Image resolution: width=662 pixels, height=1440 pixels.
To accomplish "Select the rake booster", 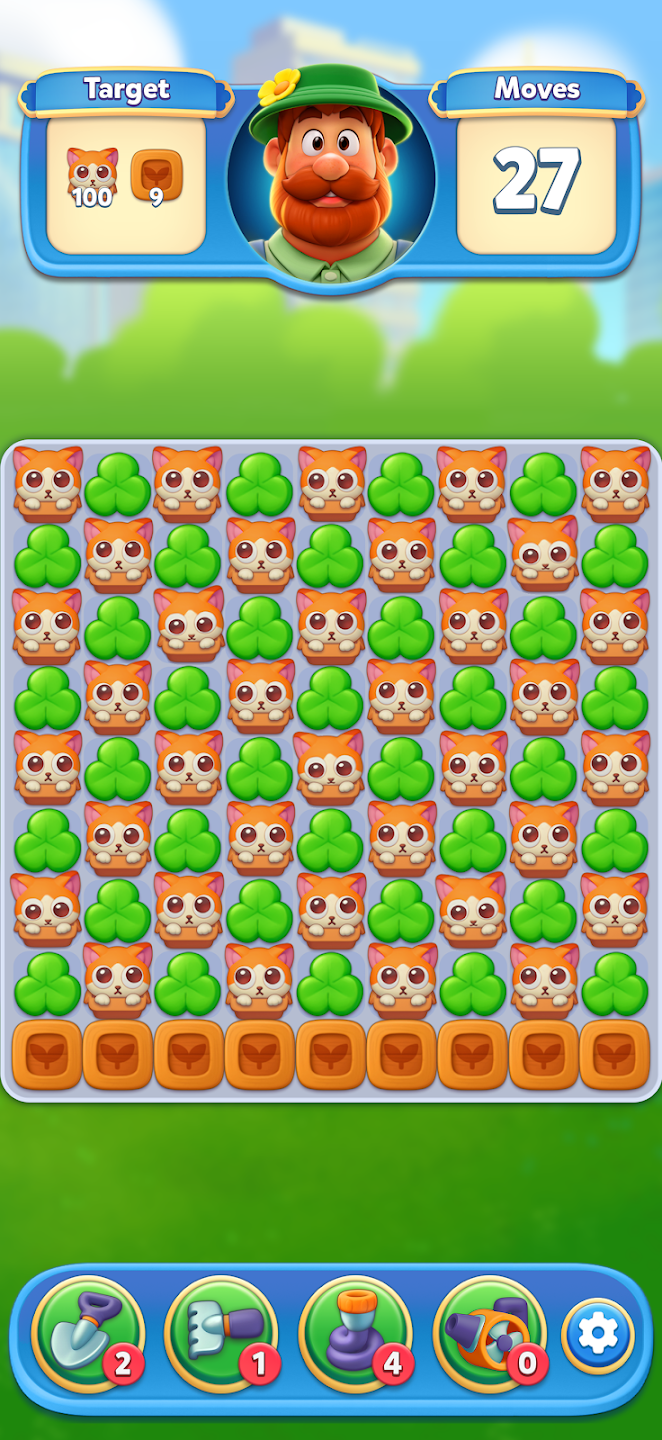I will (221, 1333).
